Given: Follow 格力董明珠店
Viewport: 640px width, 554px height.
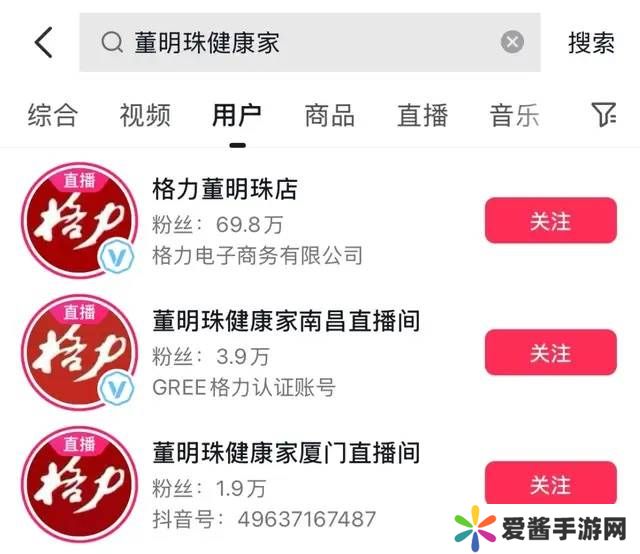Looking at the screenshot, I should (x=550, y=220).
